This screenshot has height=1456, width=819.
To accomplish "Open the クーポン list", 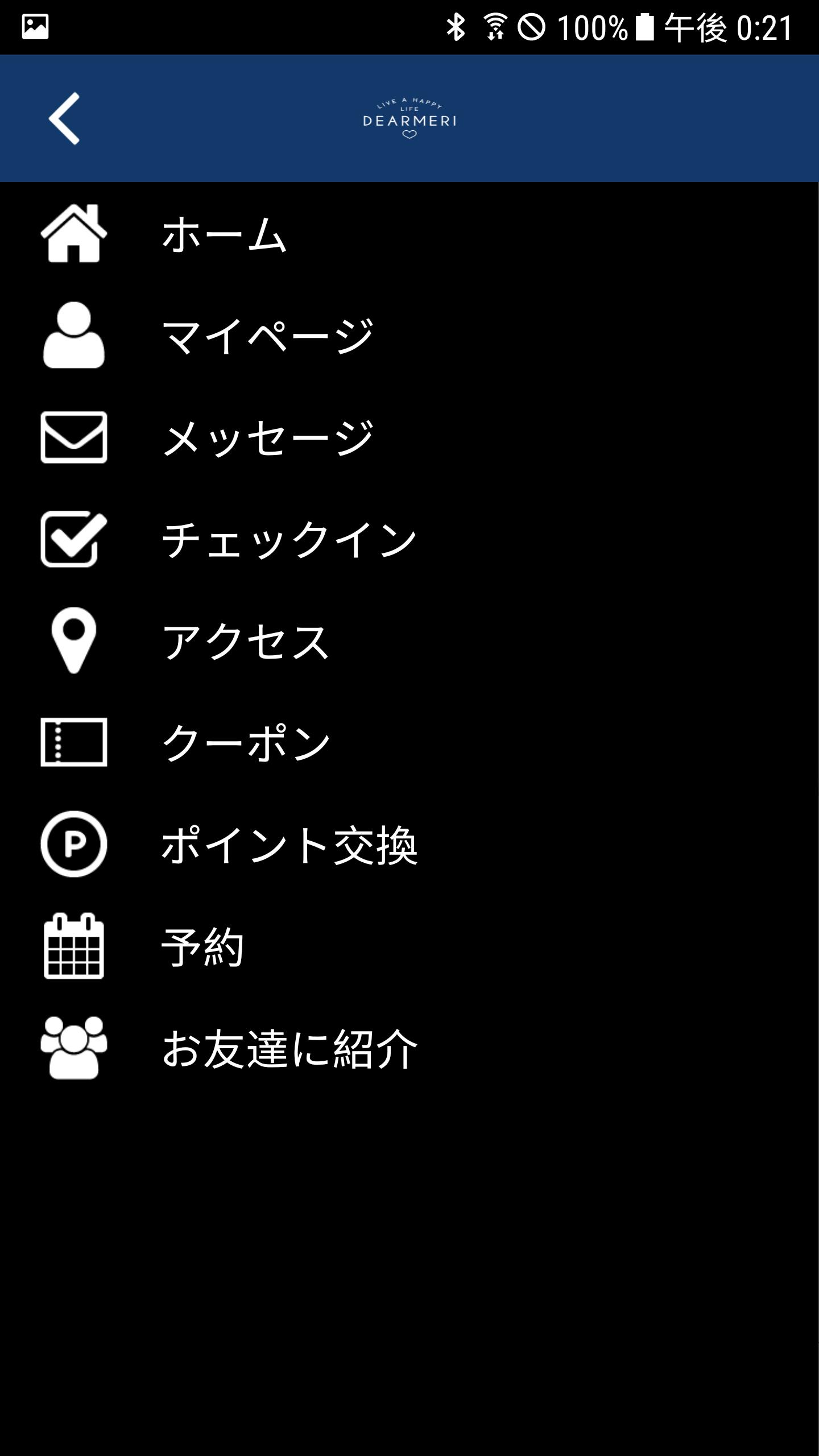I will [246, 742].
